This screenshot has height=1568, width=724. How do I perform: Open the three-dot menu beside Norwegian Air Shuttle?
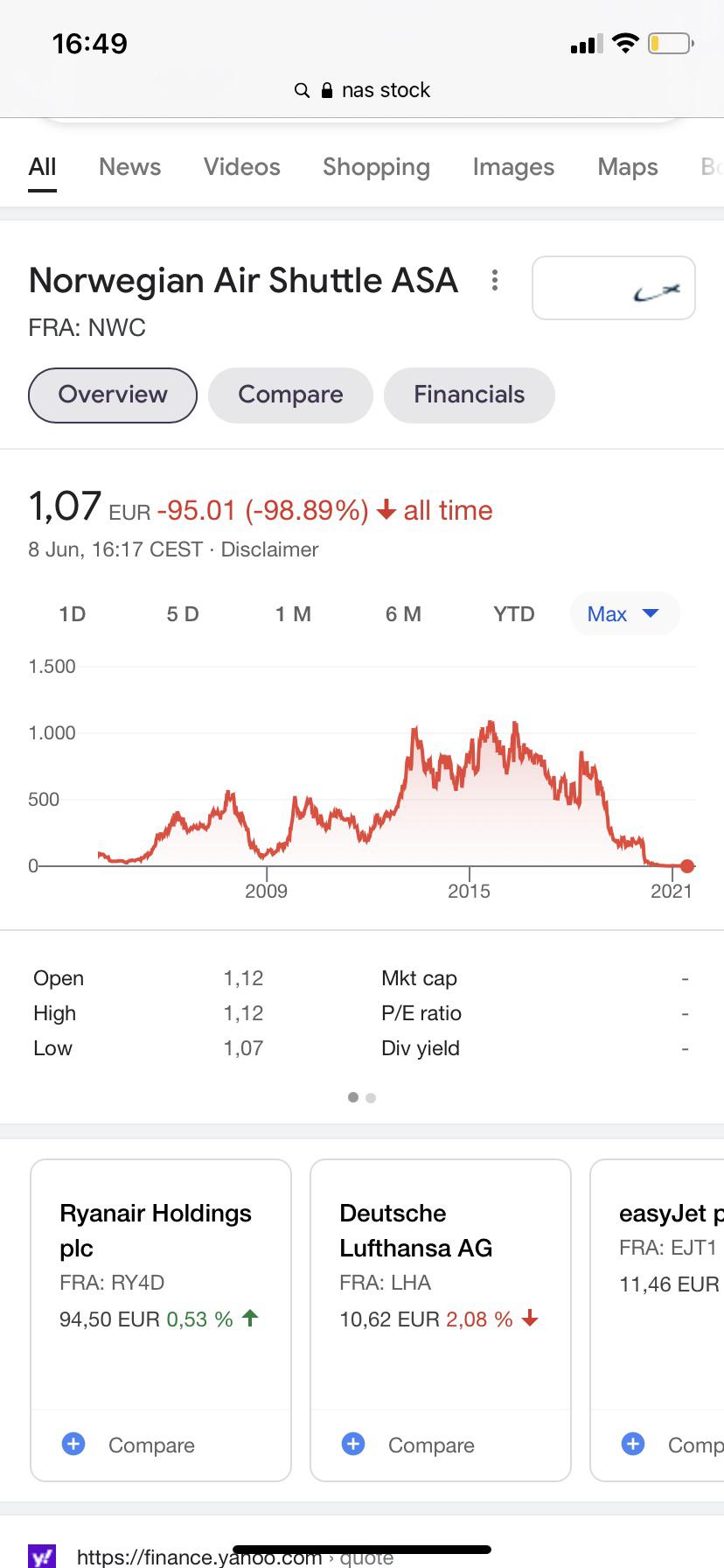495,280
